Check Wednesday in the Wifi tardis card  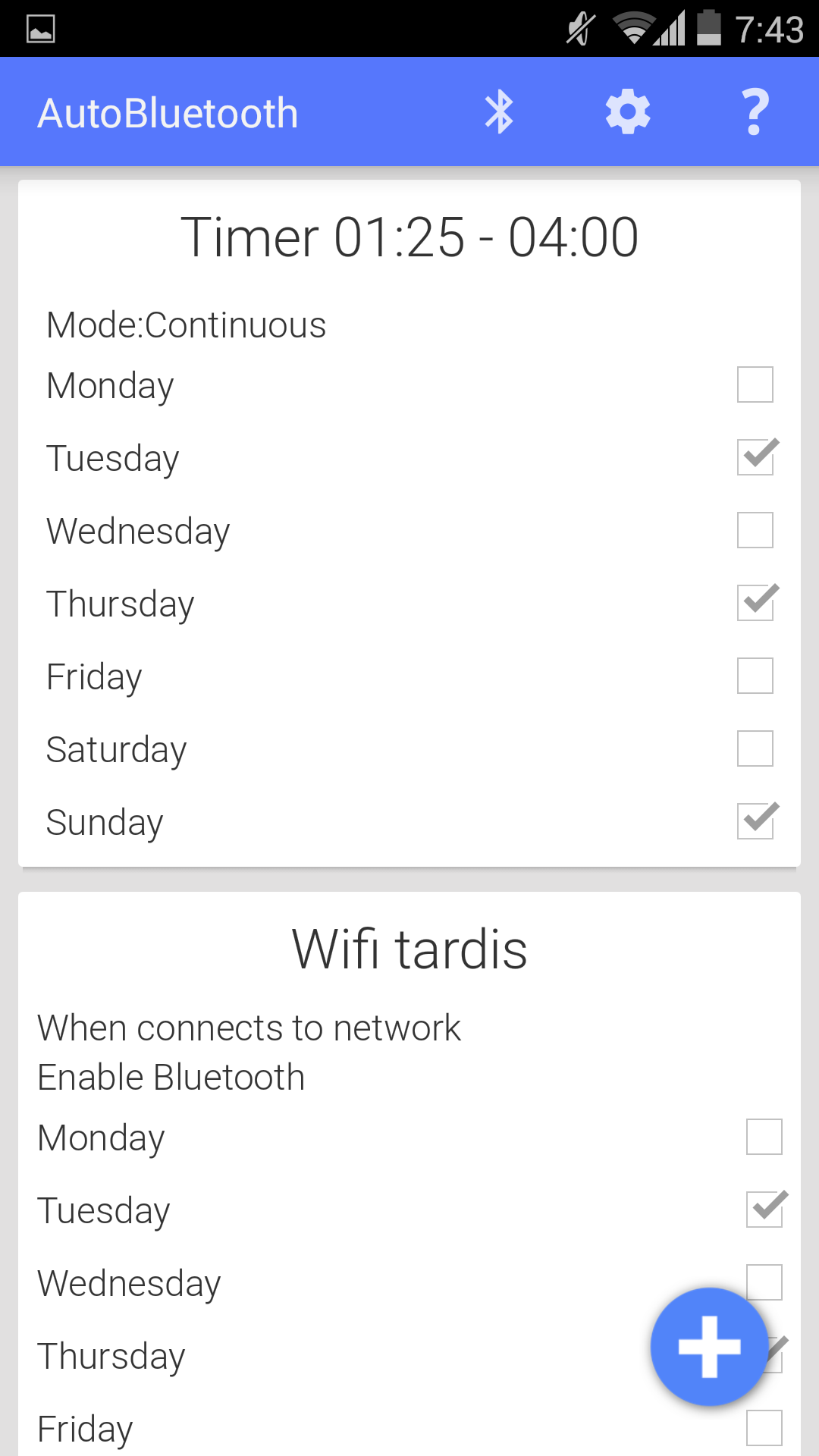[x=764, y=1282]
